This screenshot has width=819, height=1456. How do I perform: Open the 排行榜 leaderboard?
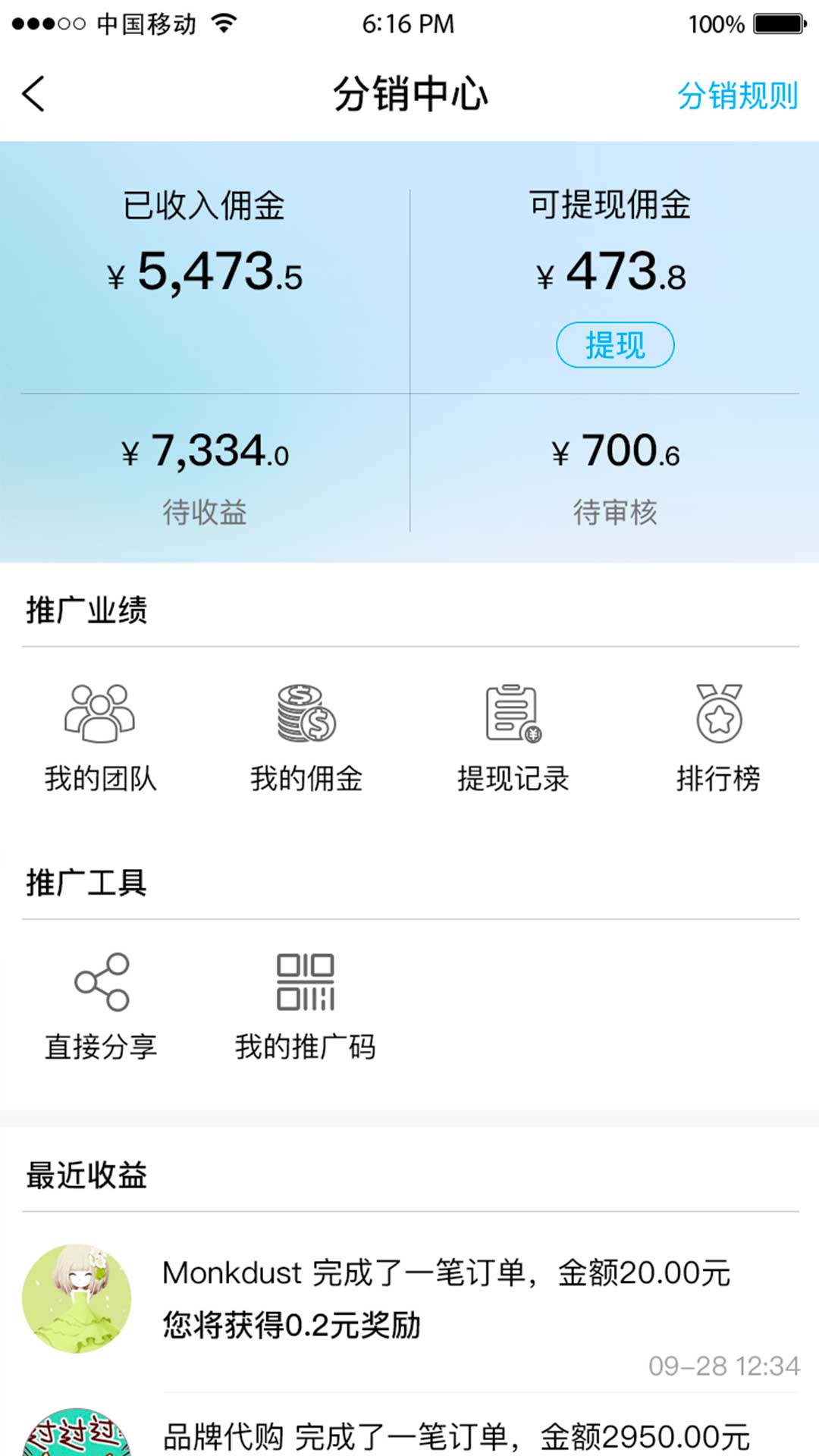pyautogui.click(x=719, y=737)
